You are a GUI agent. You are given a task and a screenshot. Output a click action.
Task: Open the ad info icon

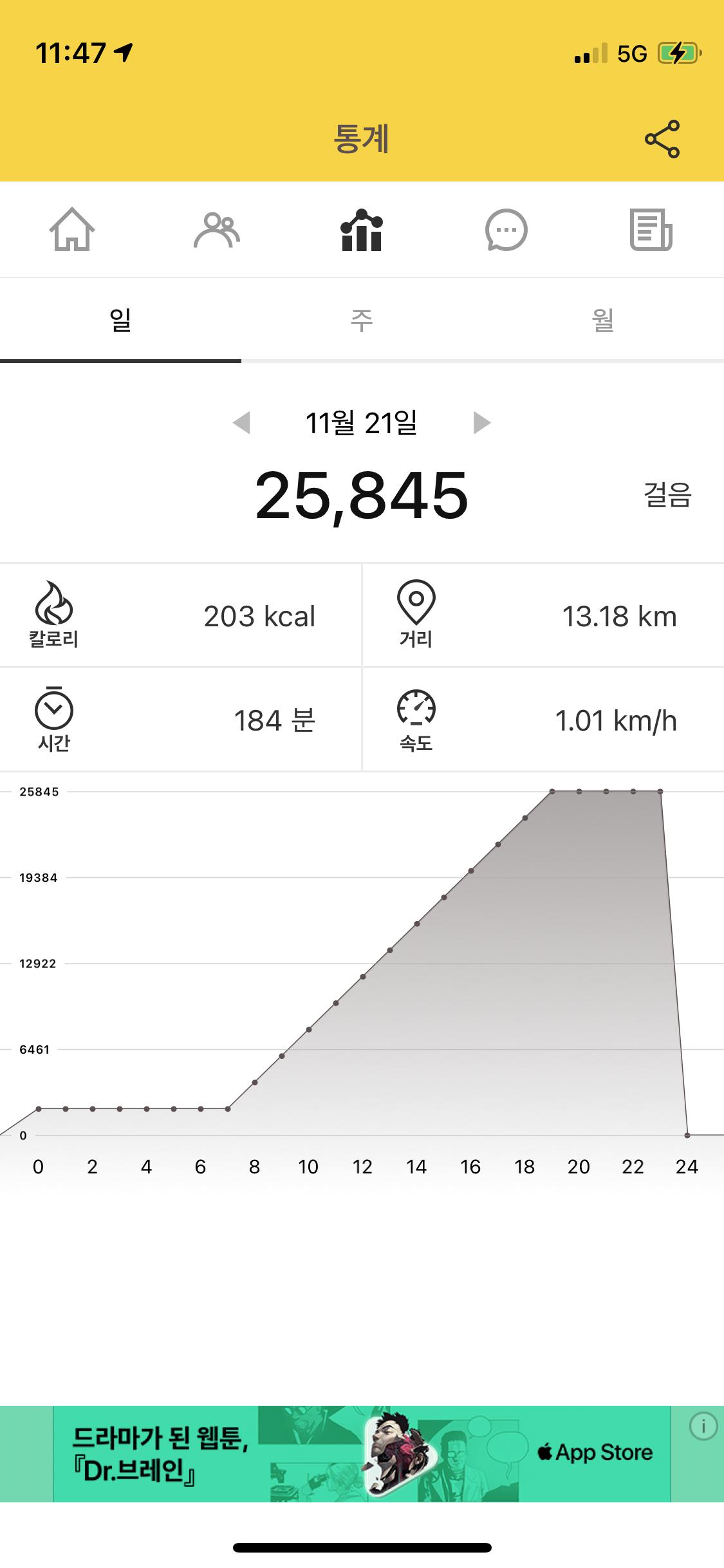[703, 1426]
